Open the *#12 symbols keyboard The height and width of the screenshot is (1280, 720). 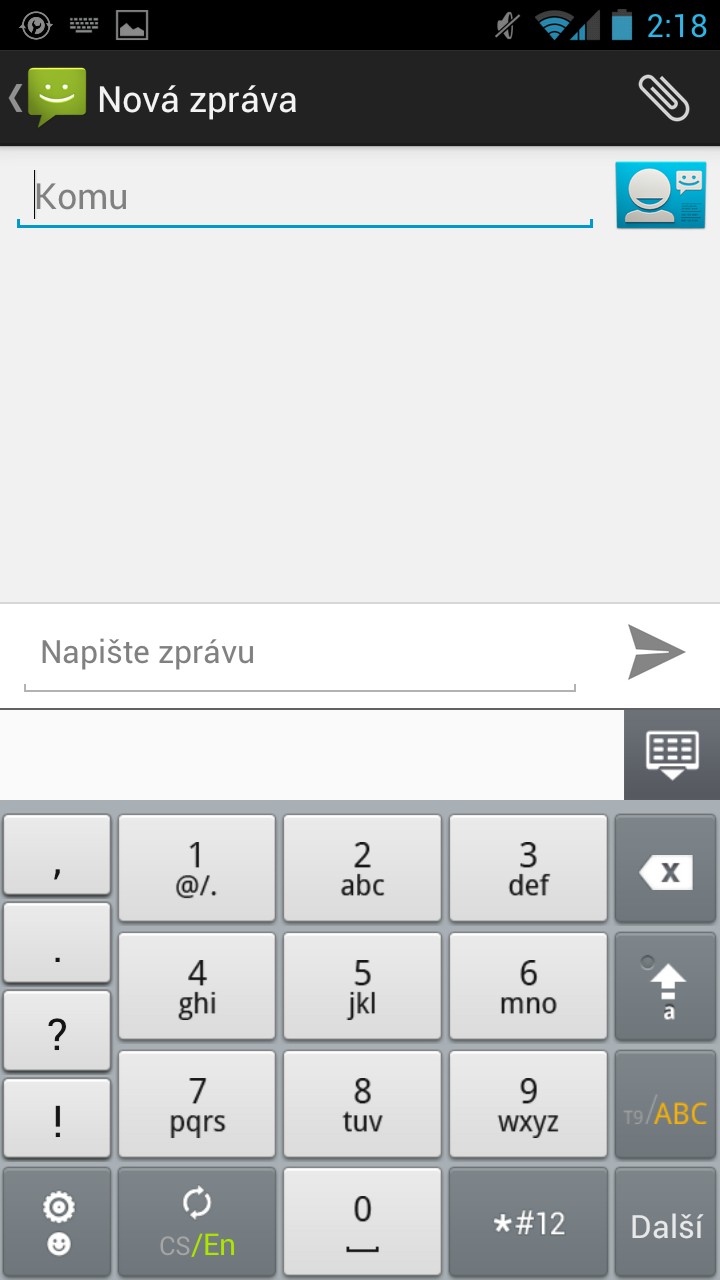[x=528, y=1222]
